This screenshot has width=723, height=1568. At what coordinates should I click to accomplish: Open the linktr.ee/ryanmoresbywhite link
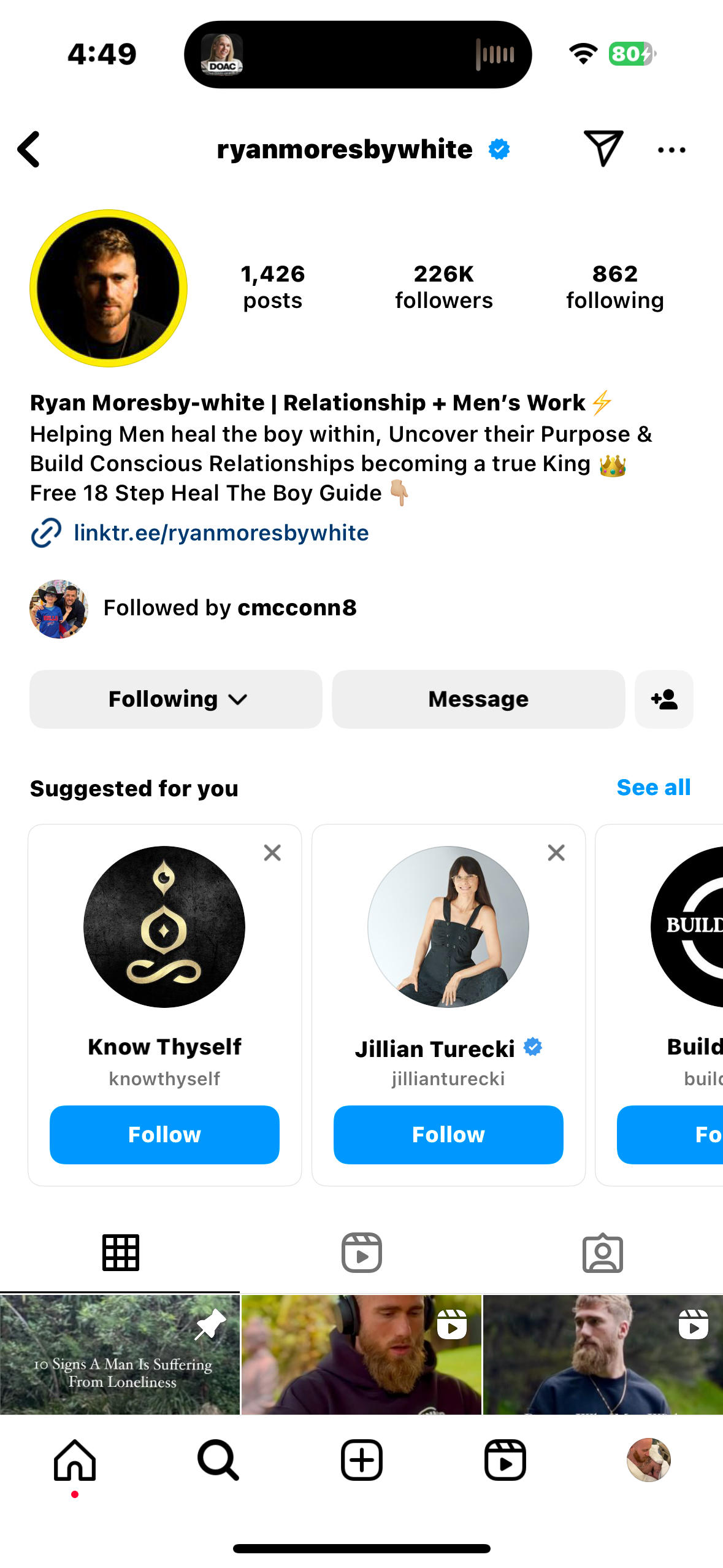click(221, 532)
